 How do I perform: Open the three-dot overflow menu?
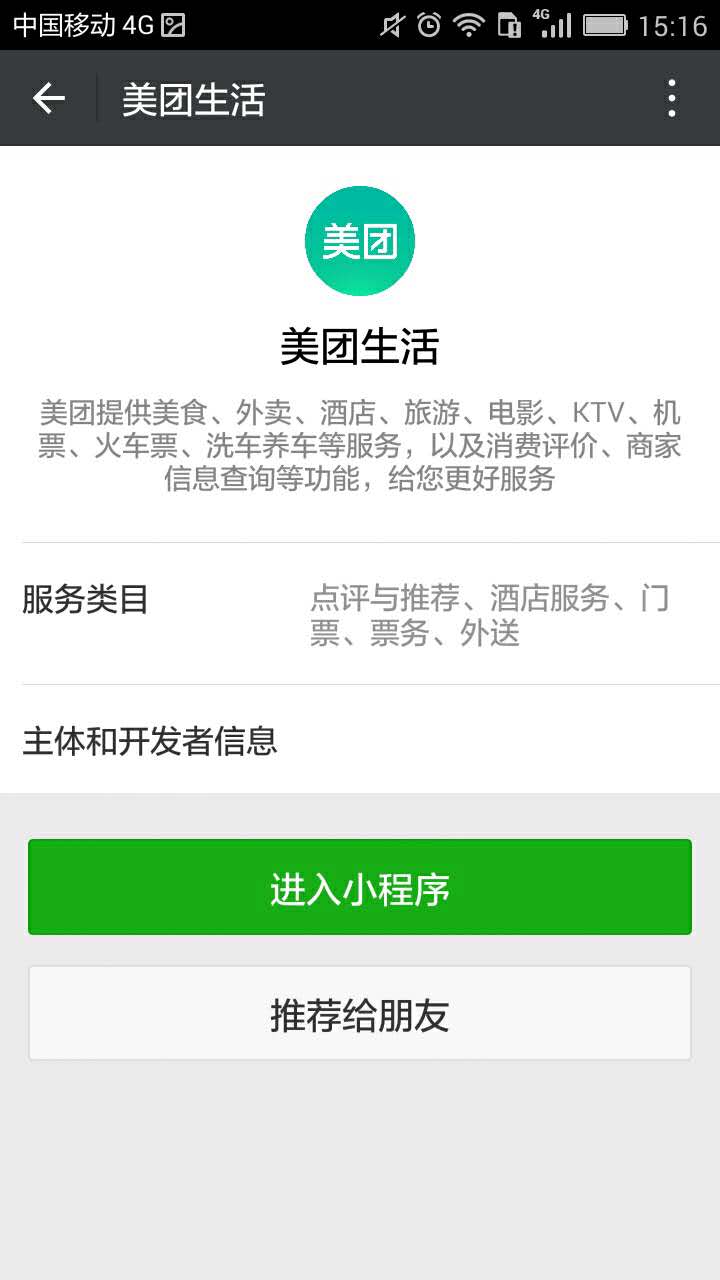tap(672, 98)
